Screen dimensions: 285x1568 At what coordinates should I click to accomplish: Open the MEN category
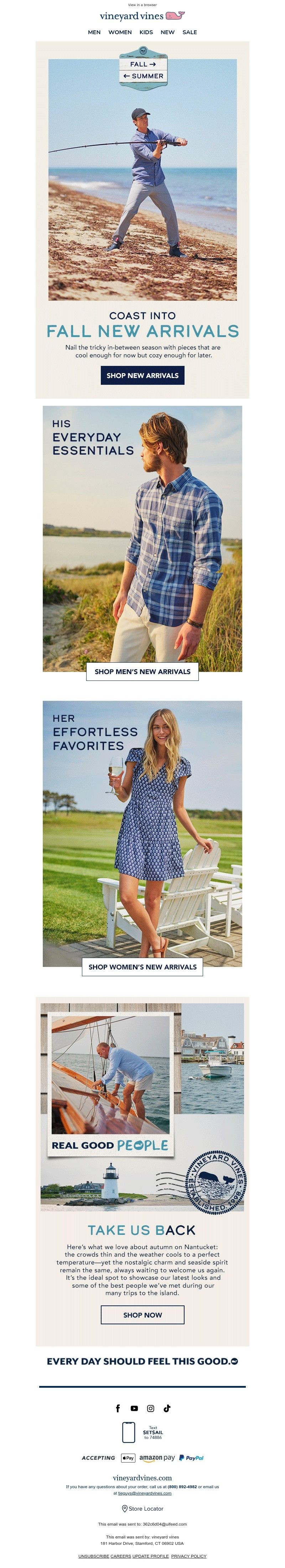(94, 32)
